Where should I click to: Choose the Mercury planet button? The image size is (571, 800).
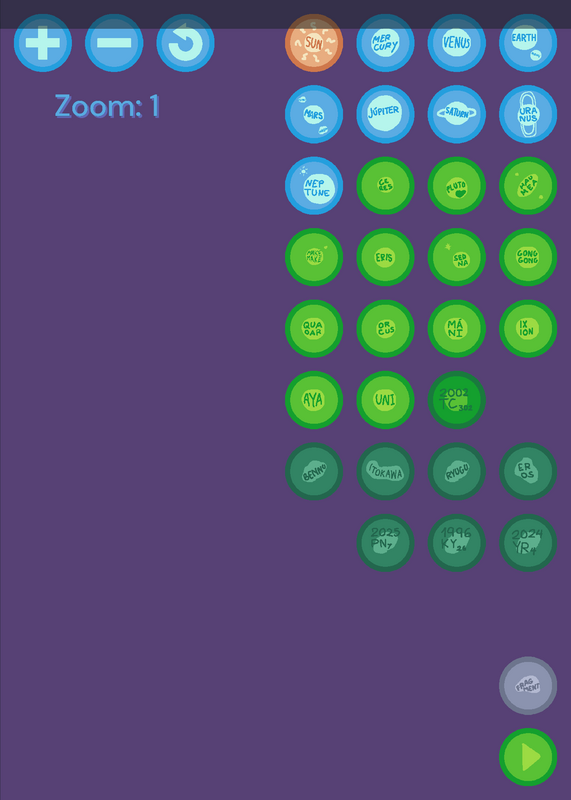coord(385,43)
